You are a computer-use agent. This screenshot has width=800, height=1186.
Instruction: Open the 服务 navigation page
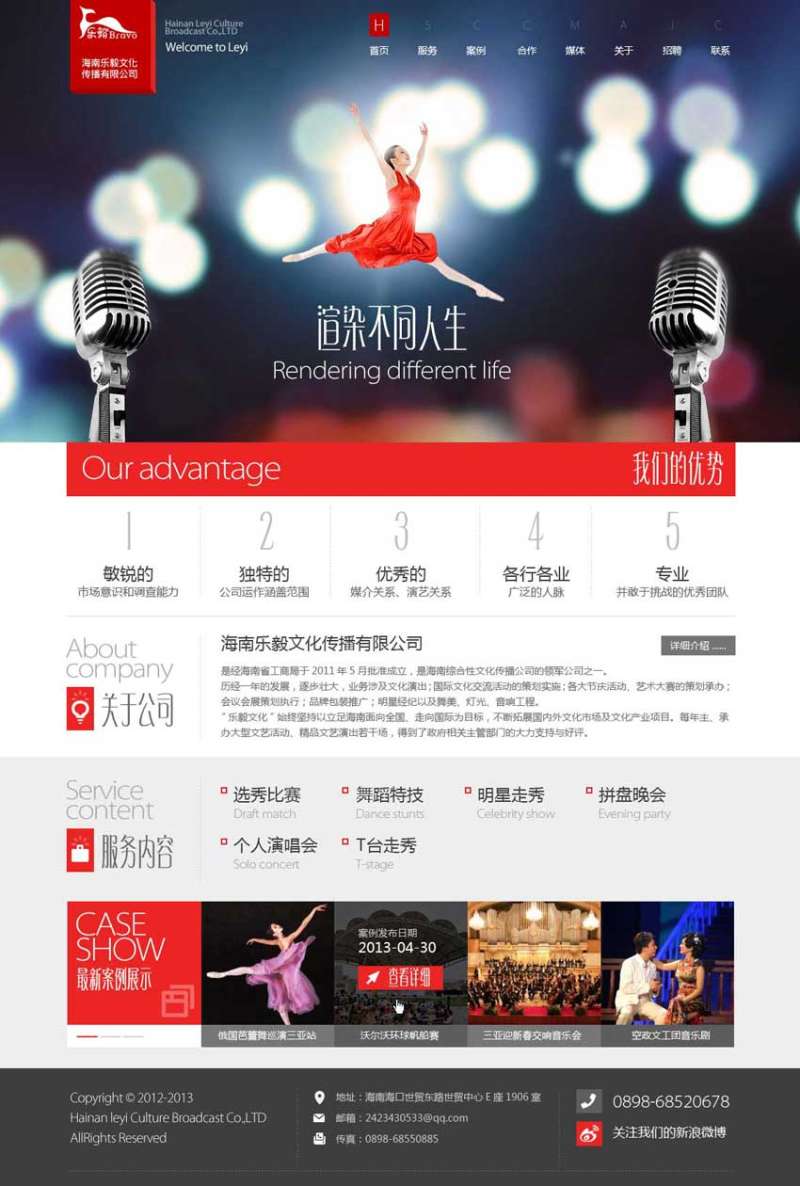tap(427, 50)
